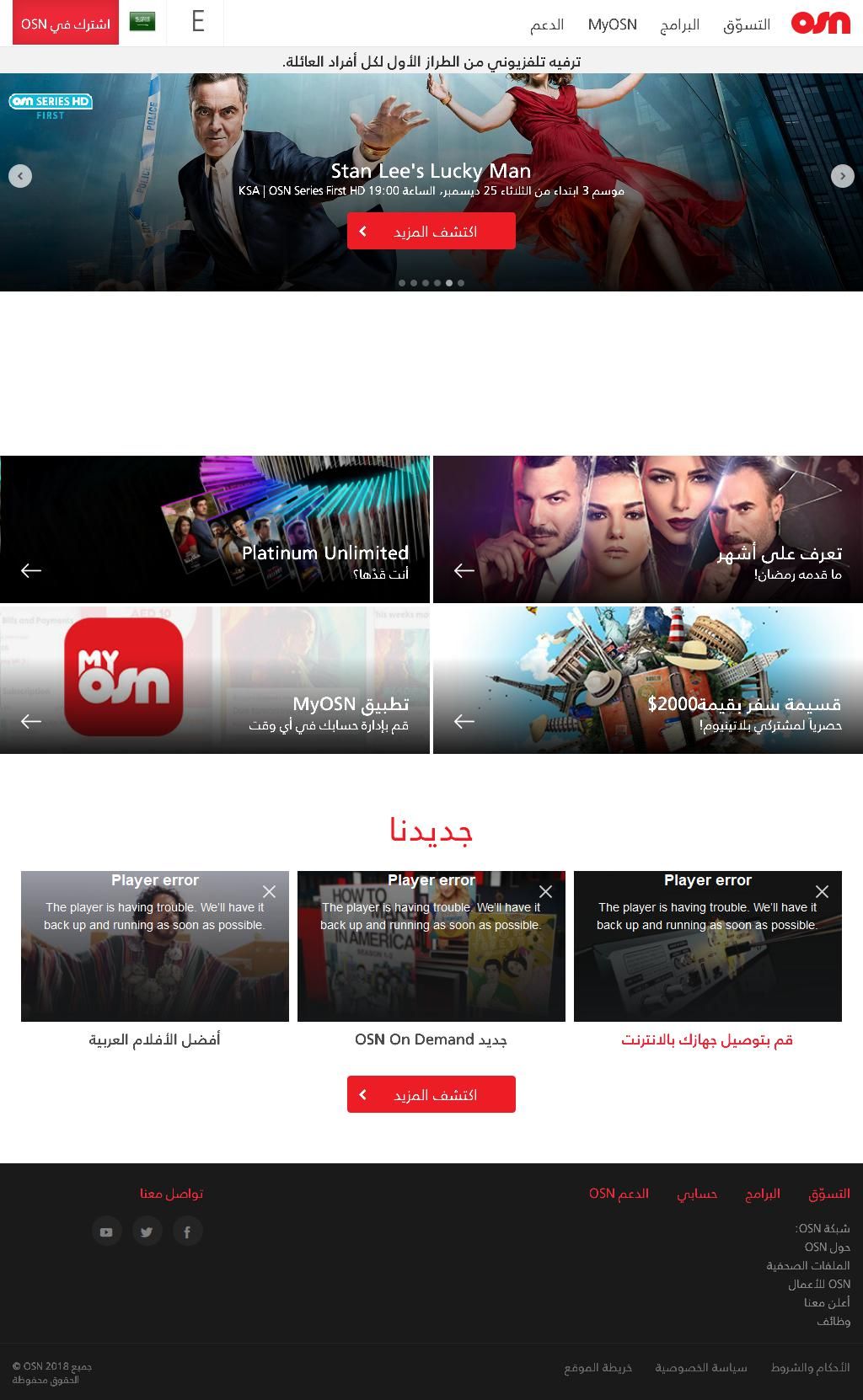Open the Saudi flag country selector

pos(142,22)
